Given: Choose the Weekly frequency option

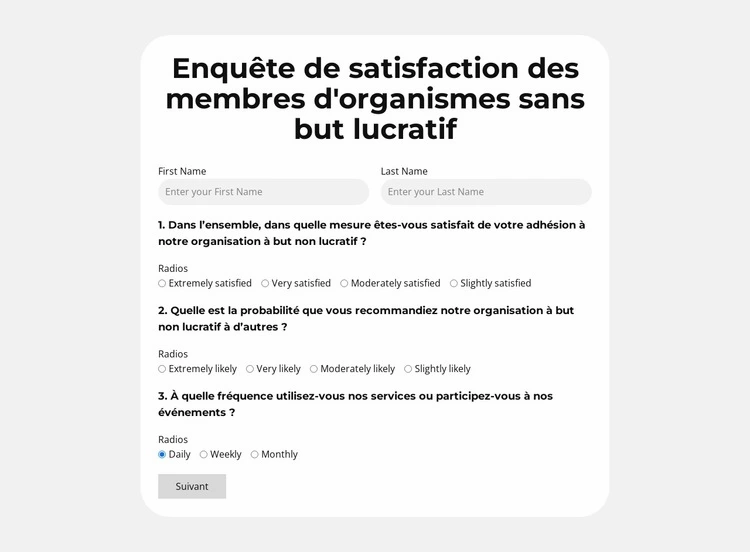Looking at the screenshot, I should coord(204,454).
